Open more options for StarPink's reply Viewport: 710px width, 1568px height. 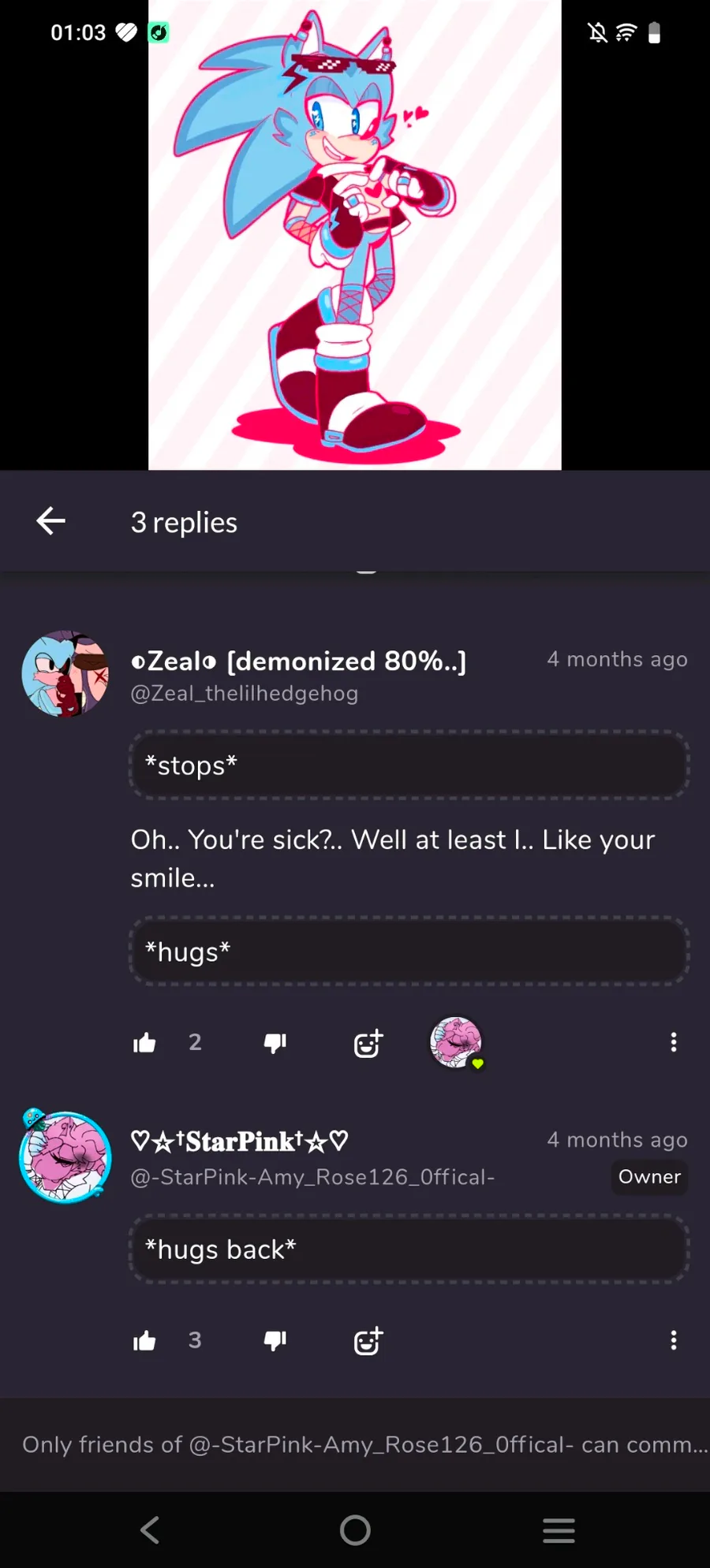(x=673, y=1340)
